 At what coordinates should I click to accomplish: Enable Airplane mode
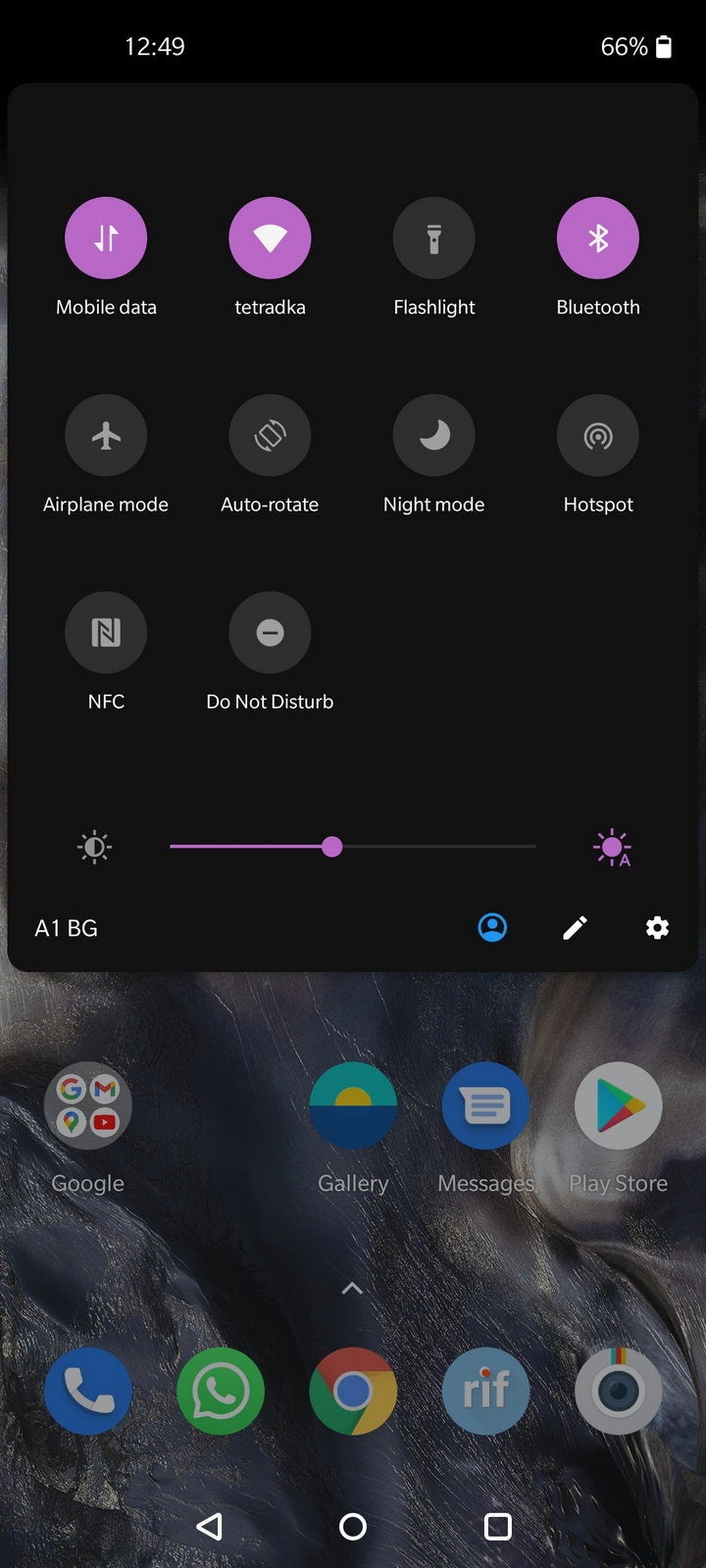pos(106,435)
